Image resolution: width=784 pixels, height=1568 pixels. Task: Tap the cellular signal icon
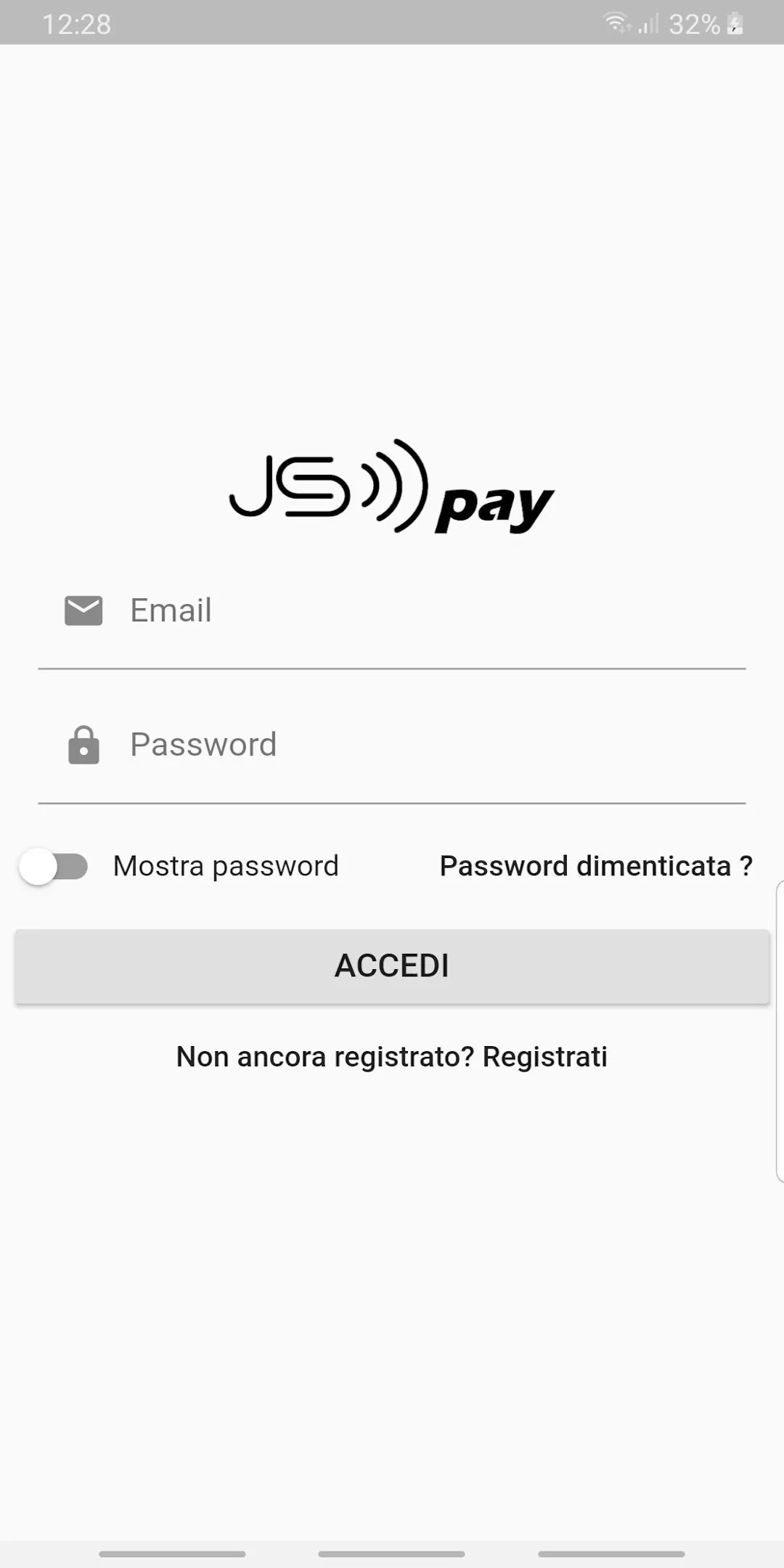[x=645, y=24]
